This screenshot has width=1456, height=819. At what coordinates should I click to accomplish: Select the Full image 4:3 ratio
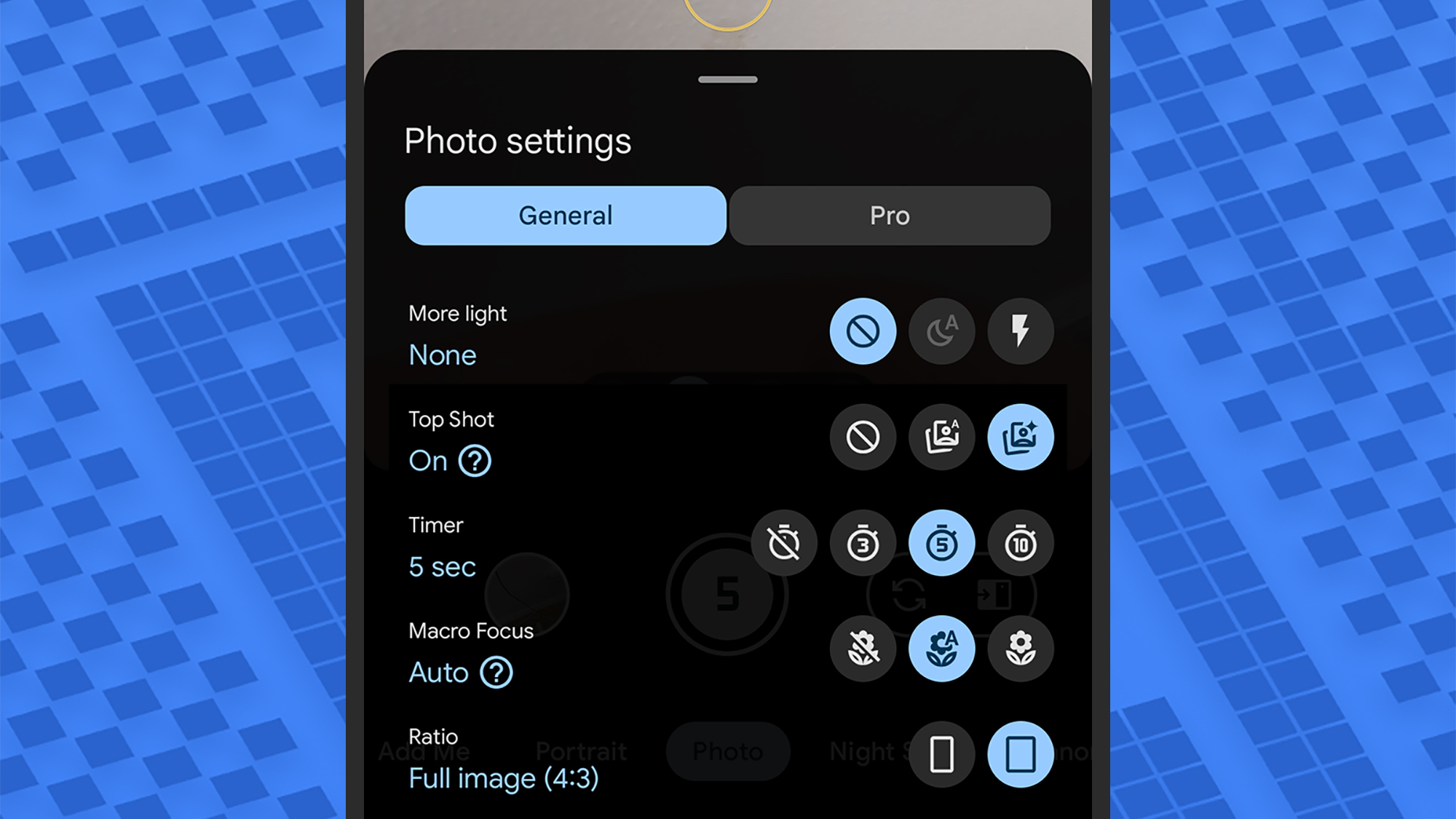pyautogui.click(x=1020, y=754)
